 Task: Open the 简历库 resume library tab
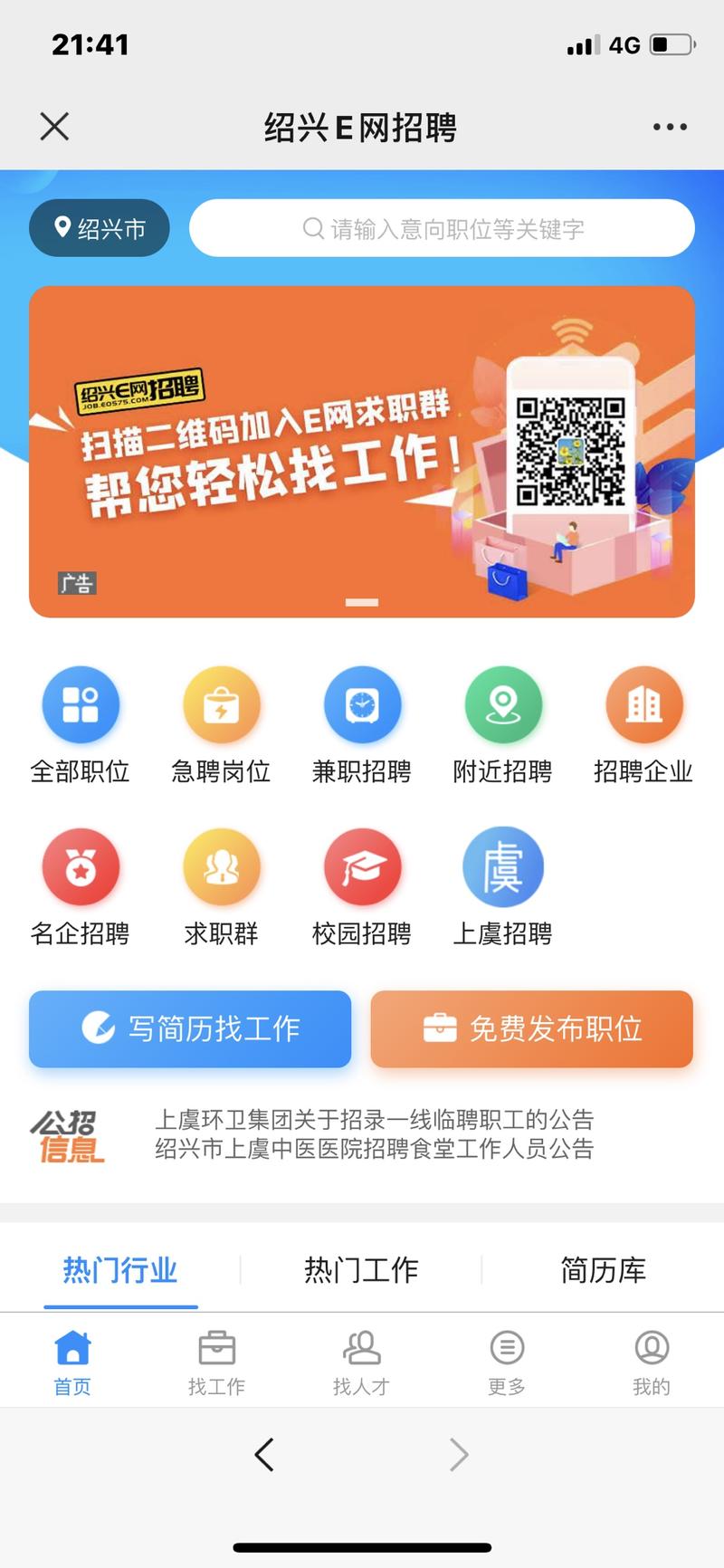pyautogui.click(x=602, y=1269)
